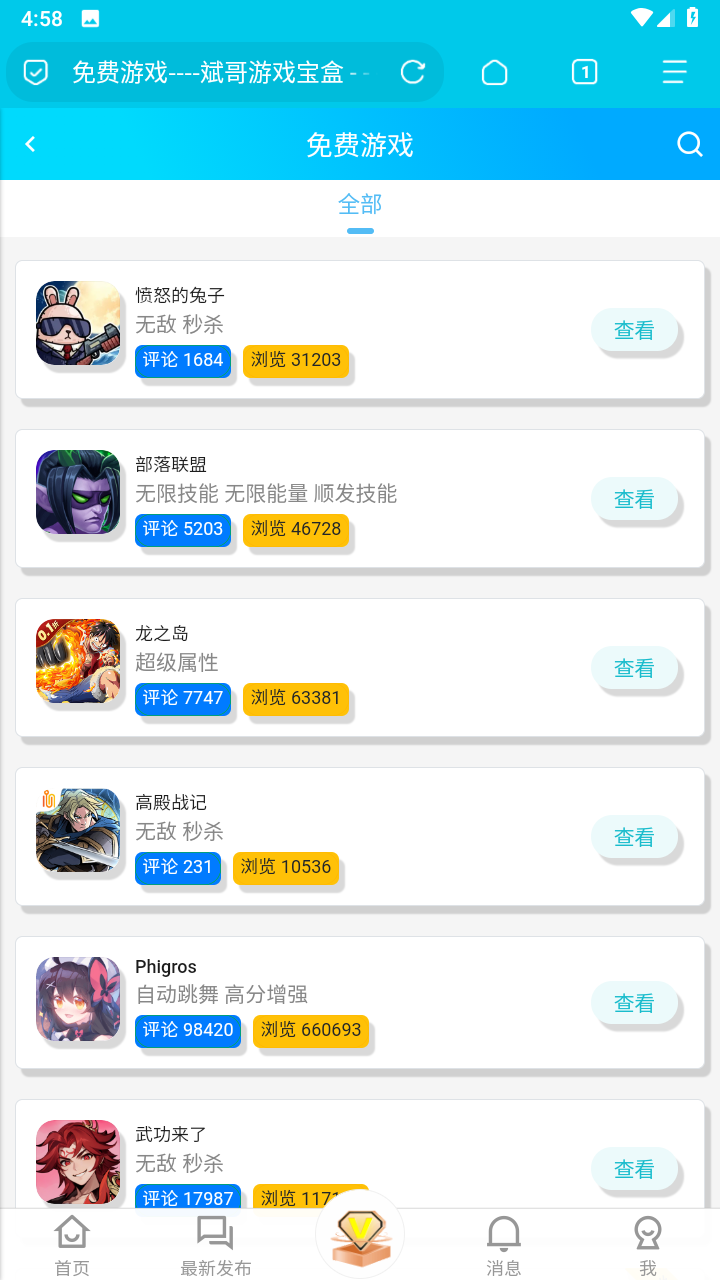The height and width of the screenshot is (1280, 720).
Task: Go back using the header arrow
Action: pyautogui.click(x=30, y=145)
